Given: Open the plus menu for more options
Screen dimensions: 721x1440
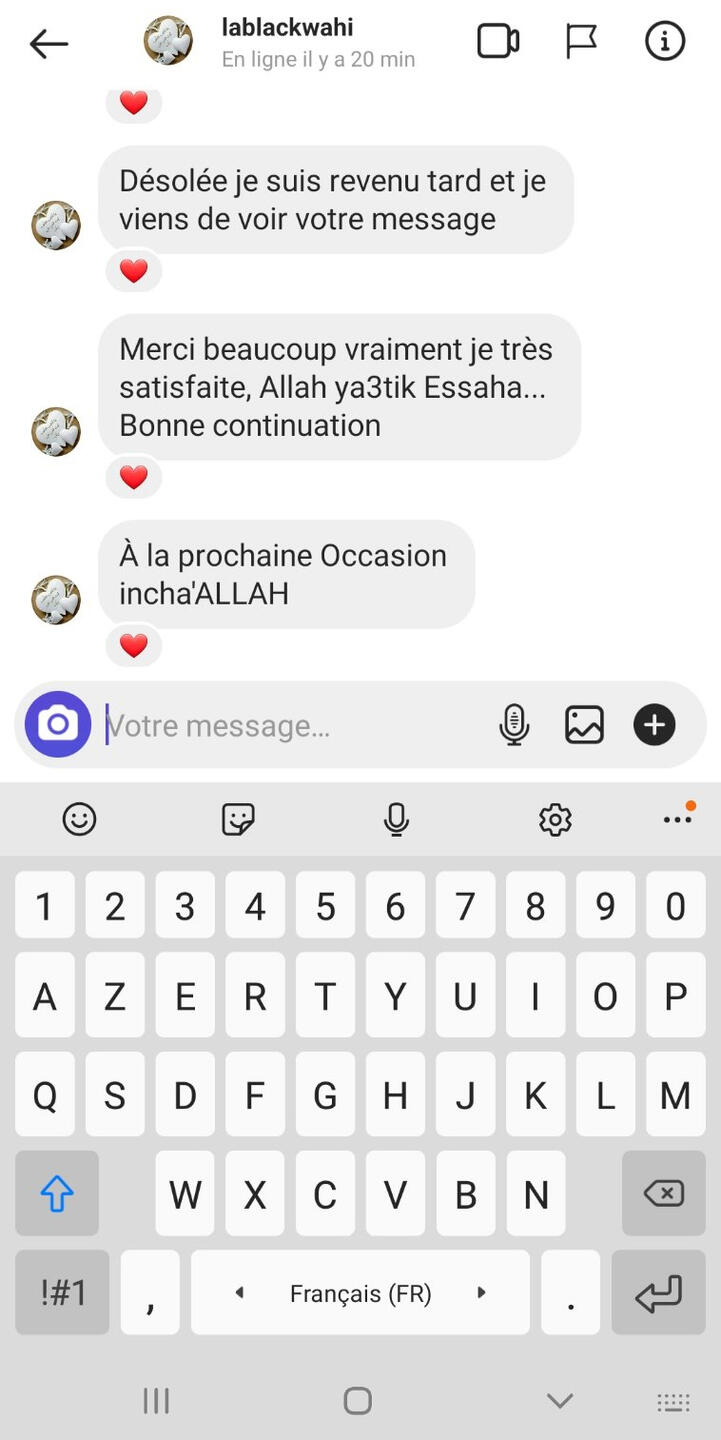Looking at the screenshot, I should pos(654,725).
